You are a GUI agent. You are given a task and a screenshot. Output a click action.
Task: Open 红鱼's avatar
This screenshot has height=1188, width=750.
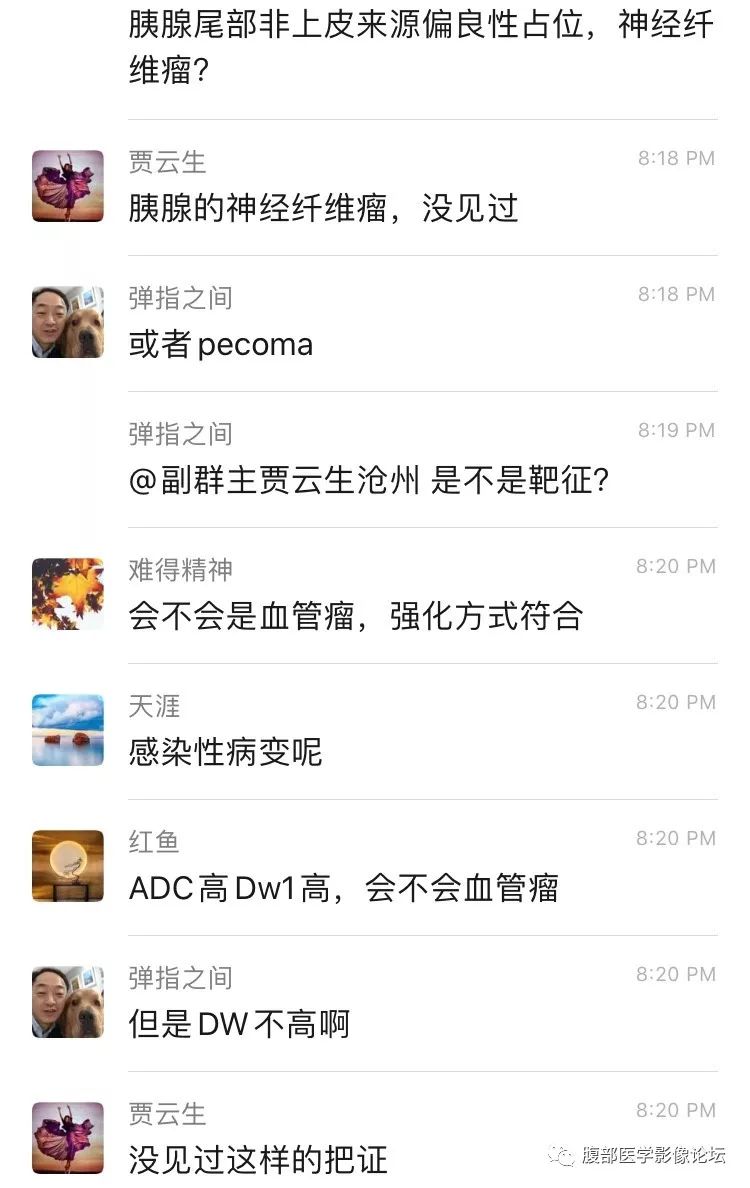click(68, 866)
